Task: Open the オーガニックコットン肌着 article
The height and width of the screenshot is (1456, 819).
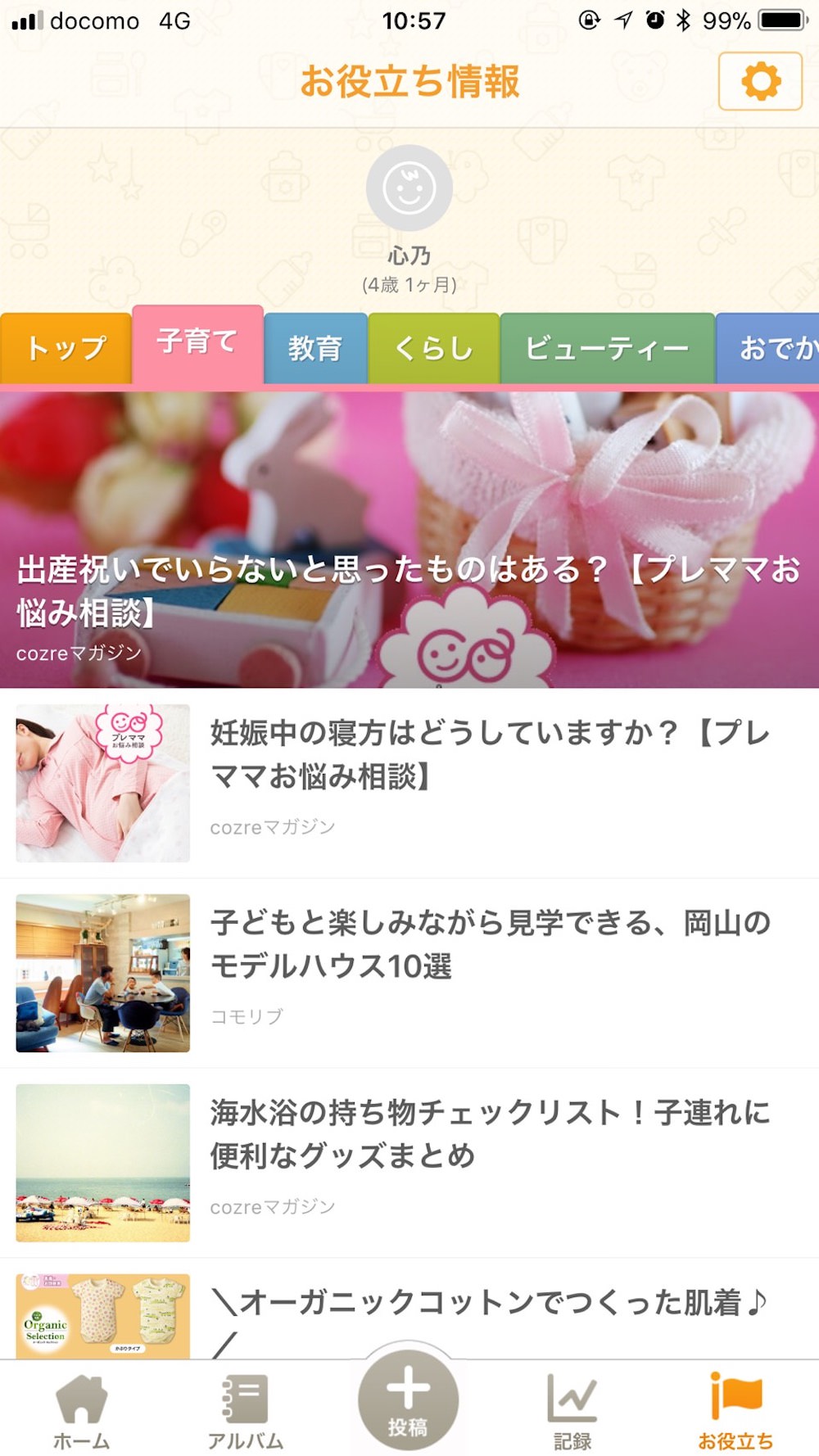Action: [x=489, y=1304]
